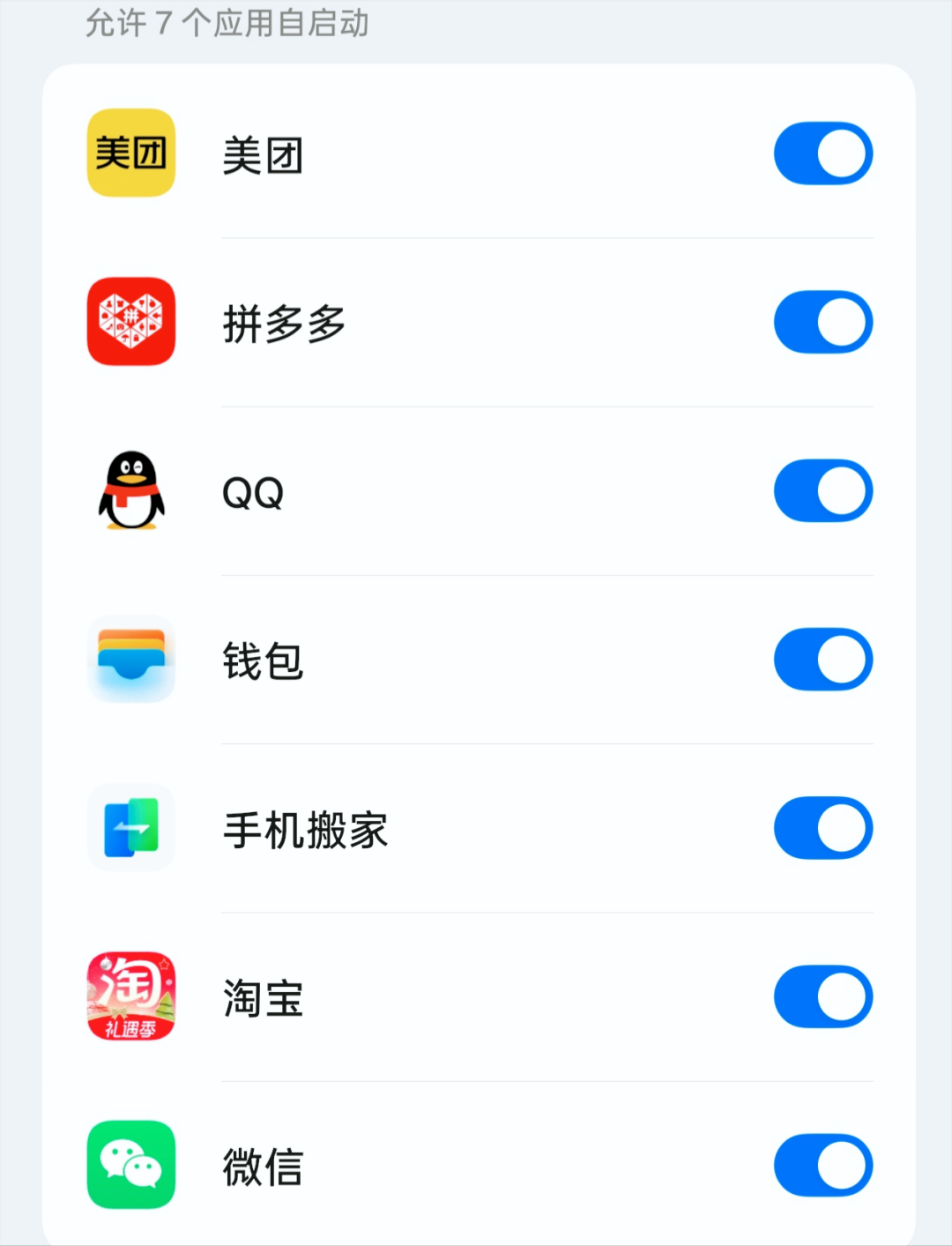Turn off 拼多多 auto-start switch
952x1246 pixels.
823,322
